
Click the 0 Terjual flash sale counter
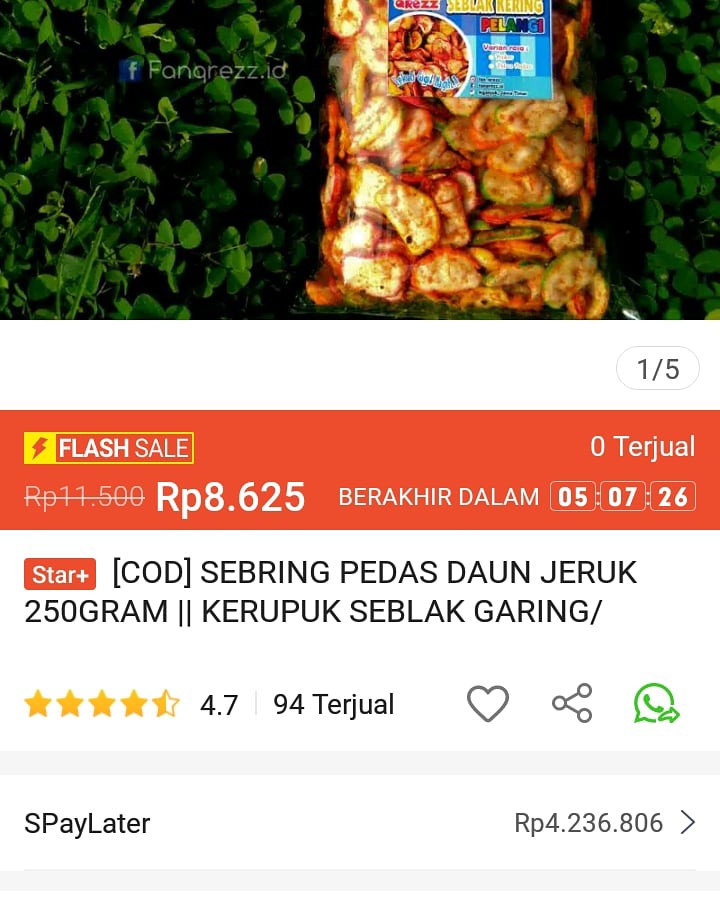click(x=643, y=447)
